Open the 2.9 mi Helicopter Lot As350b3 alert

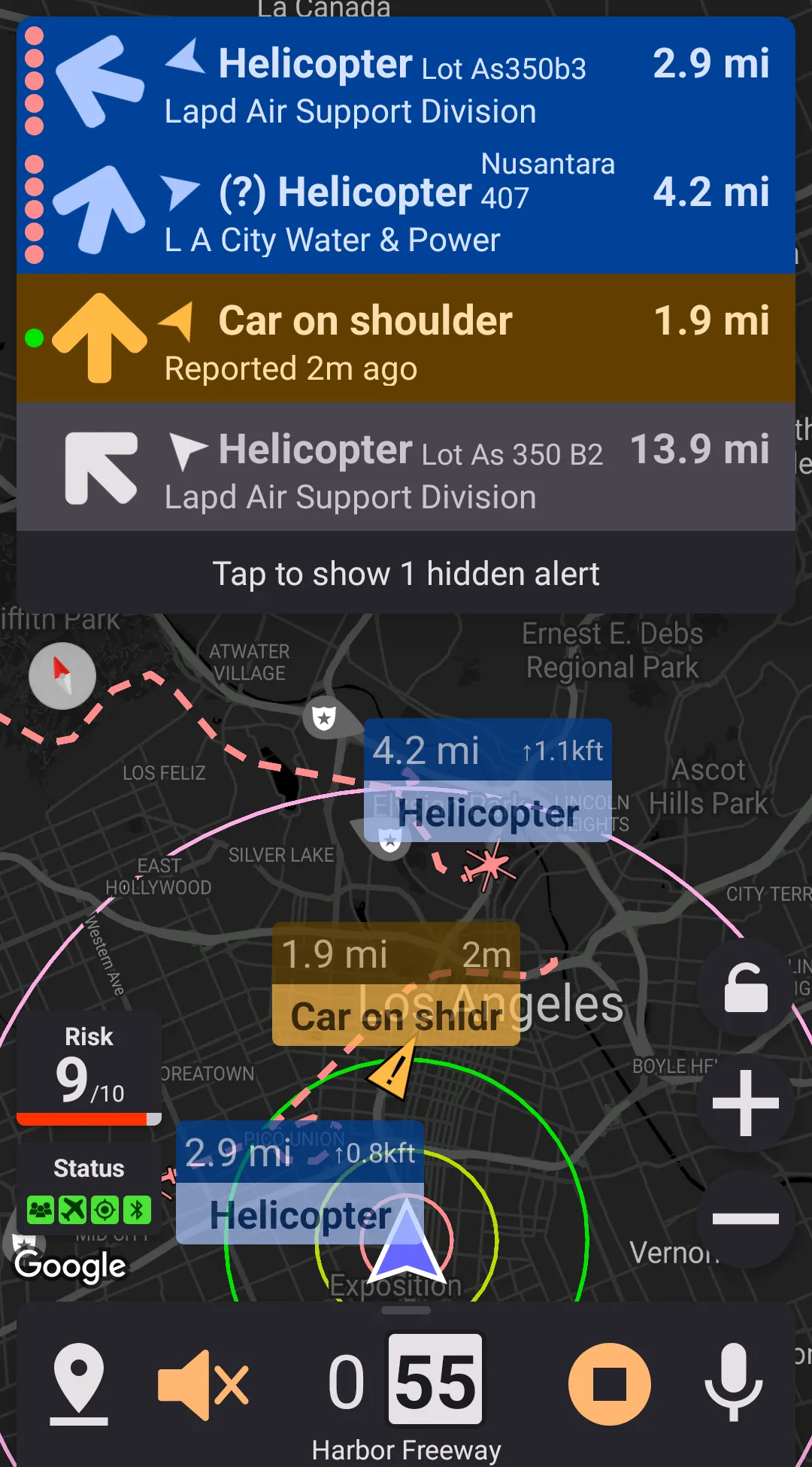(406, 83)
